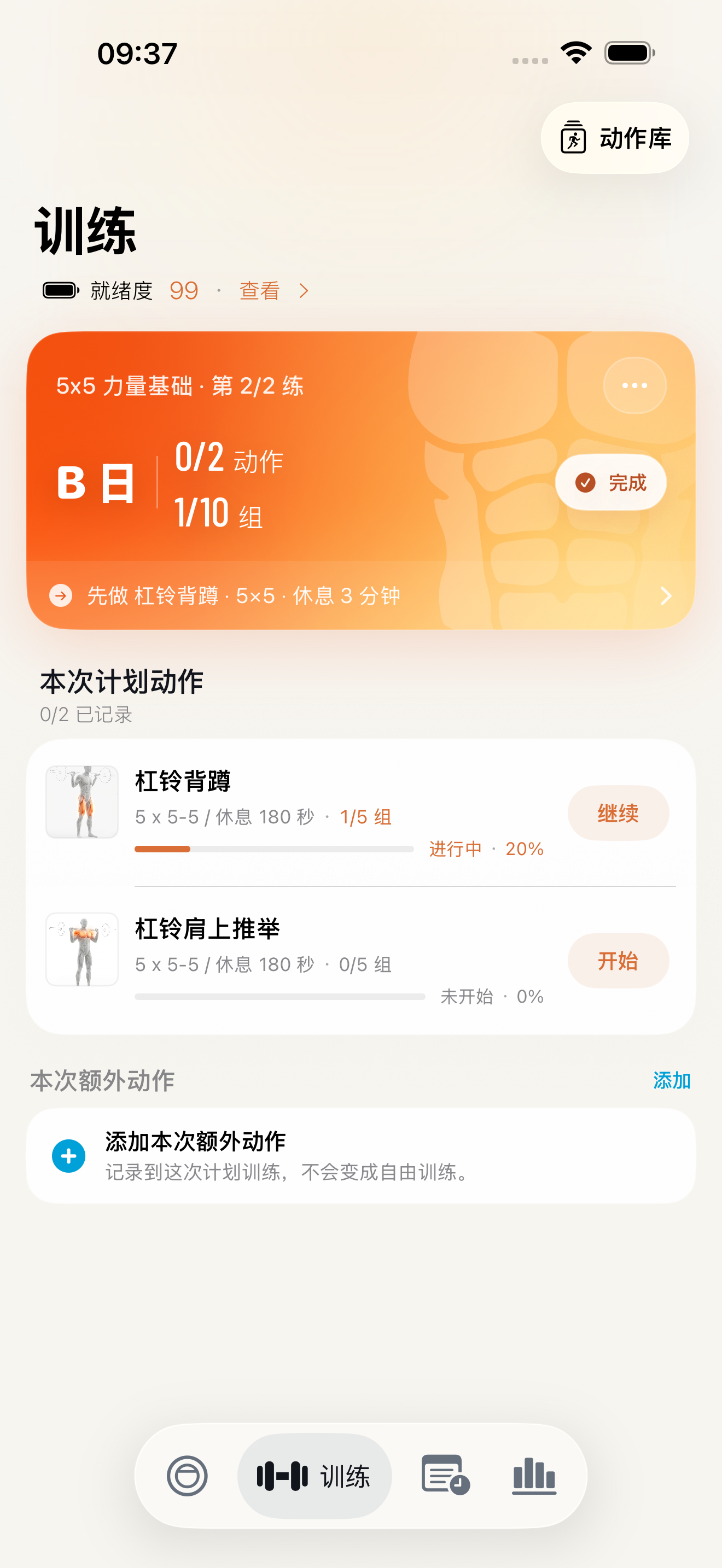Viewport: 722px width, 1568px height.
Task: Switch to the first circular tab
Action: point(187,1476)
